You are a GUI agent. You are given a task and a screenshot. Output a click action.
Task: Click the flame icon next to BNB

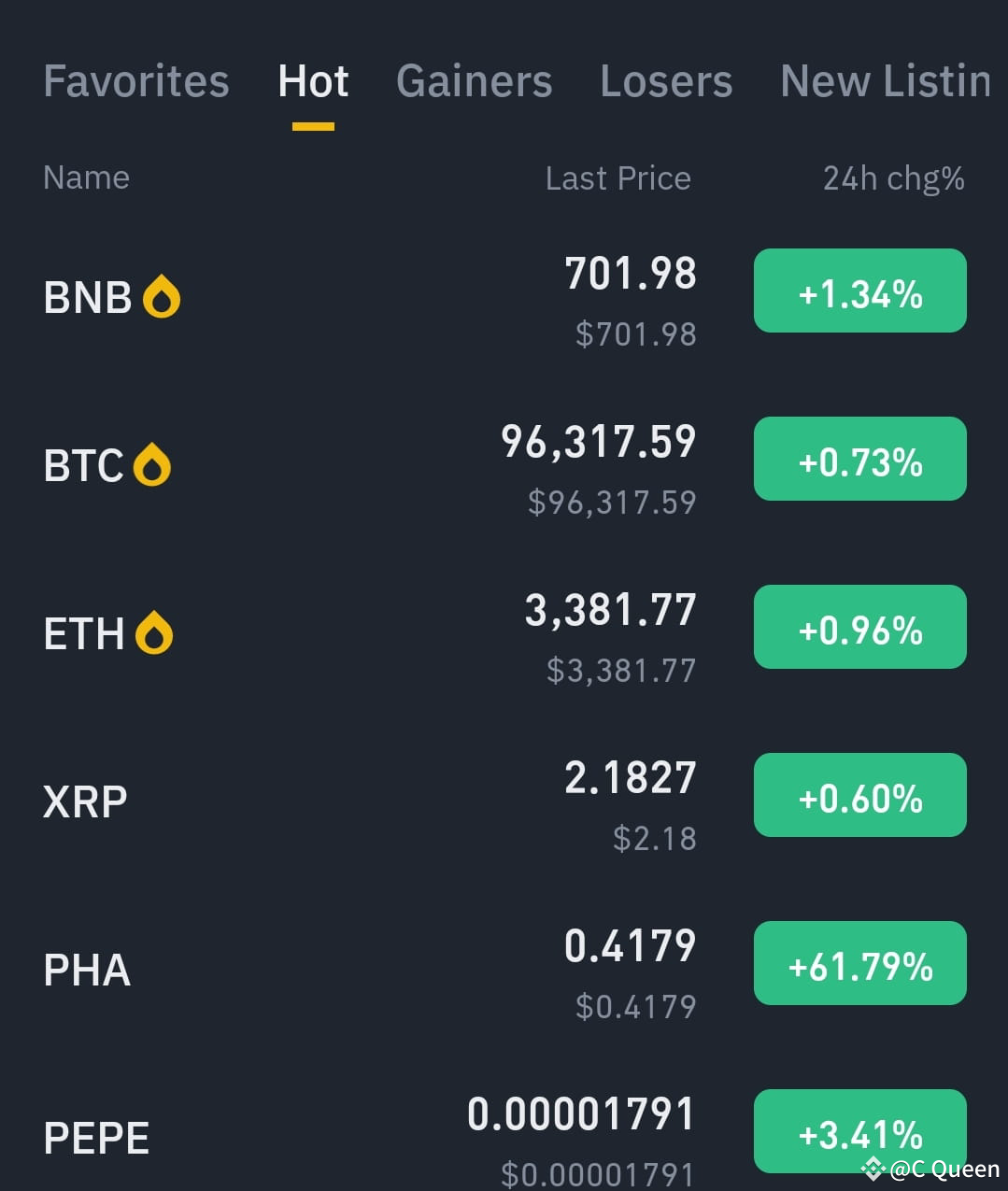coord(160,295)
